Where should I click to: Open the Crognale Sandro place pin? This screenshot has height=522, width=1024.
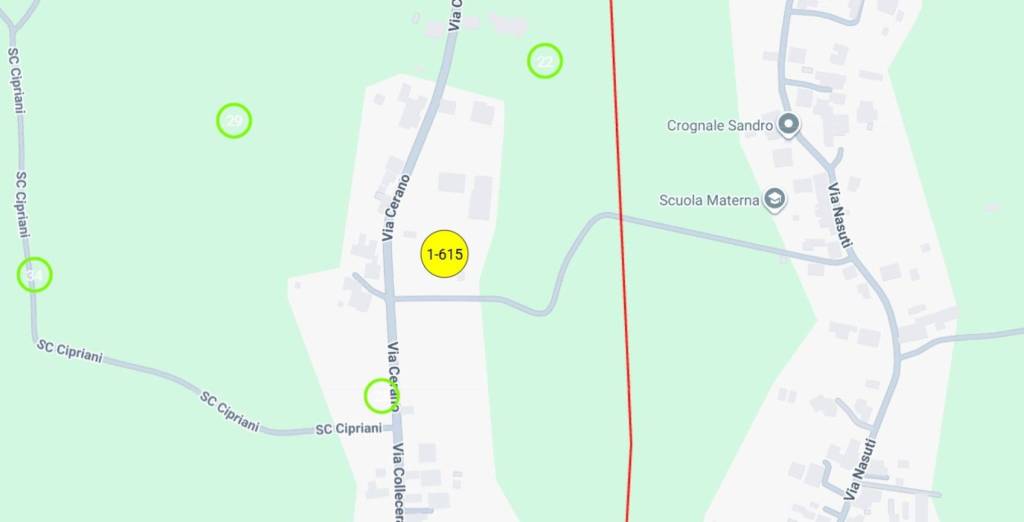(789, 125)
